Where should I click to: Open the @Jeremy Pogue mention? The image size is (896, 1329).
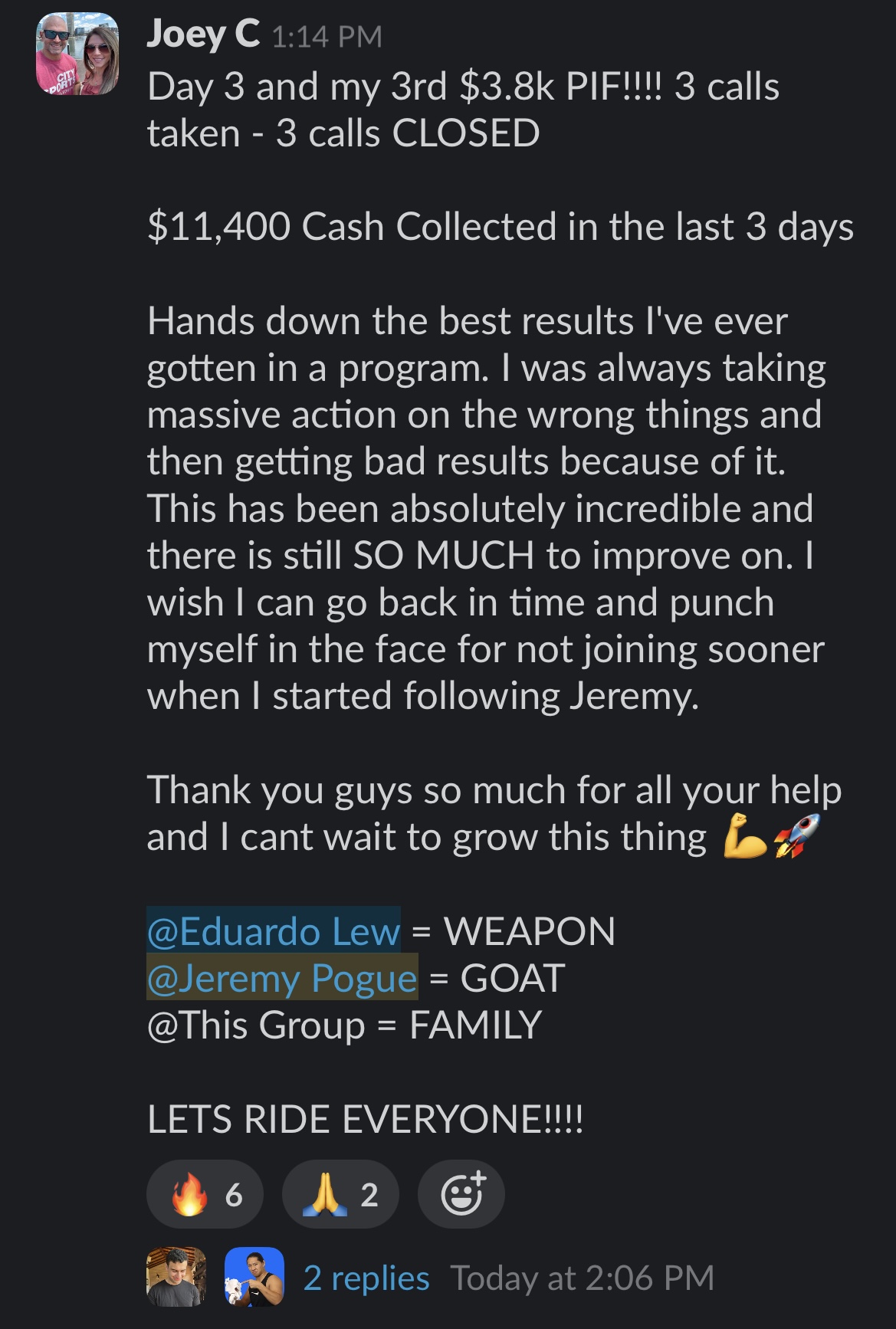(x=282, y=978)
